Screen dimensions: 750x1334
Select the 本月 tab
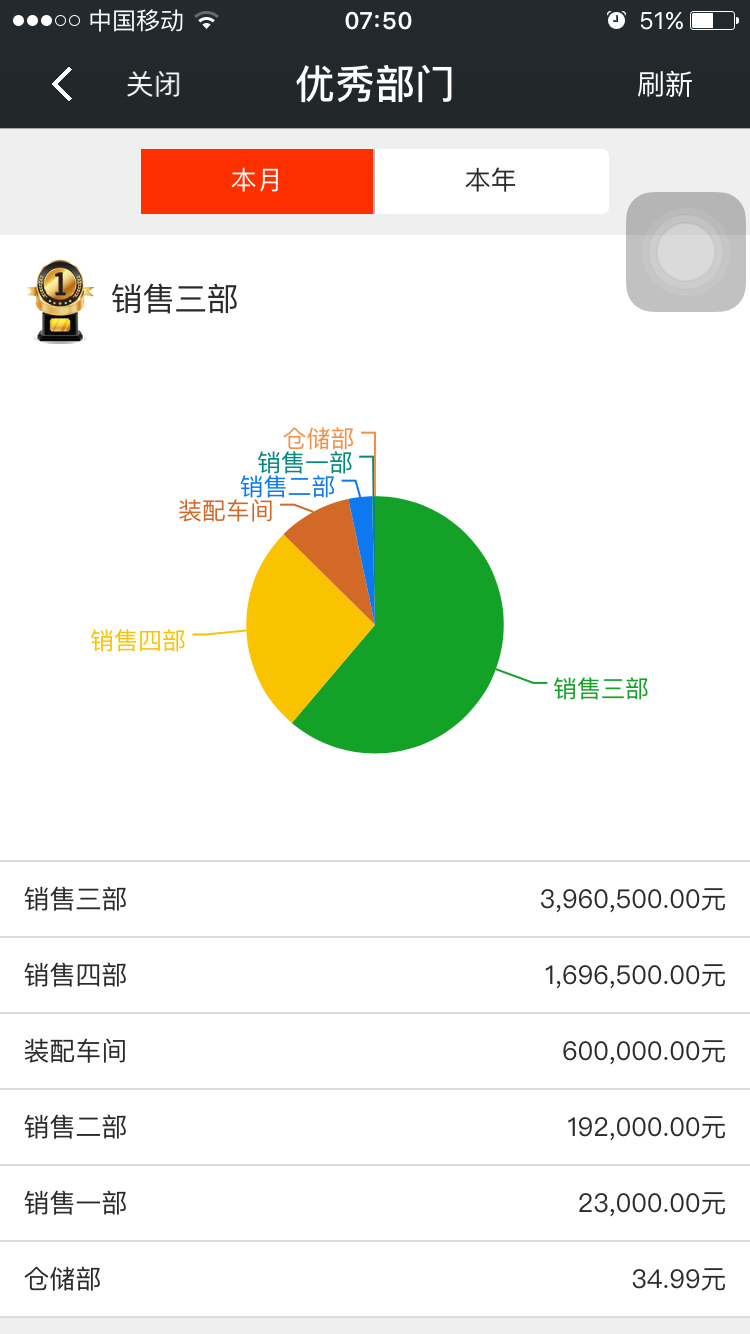(257, 181)
